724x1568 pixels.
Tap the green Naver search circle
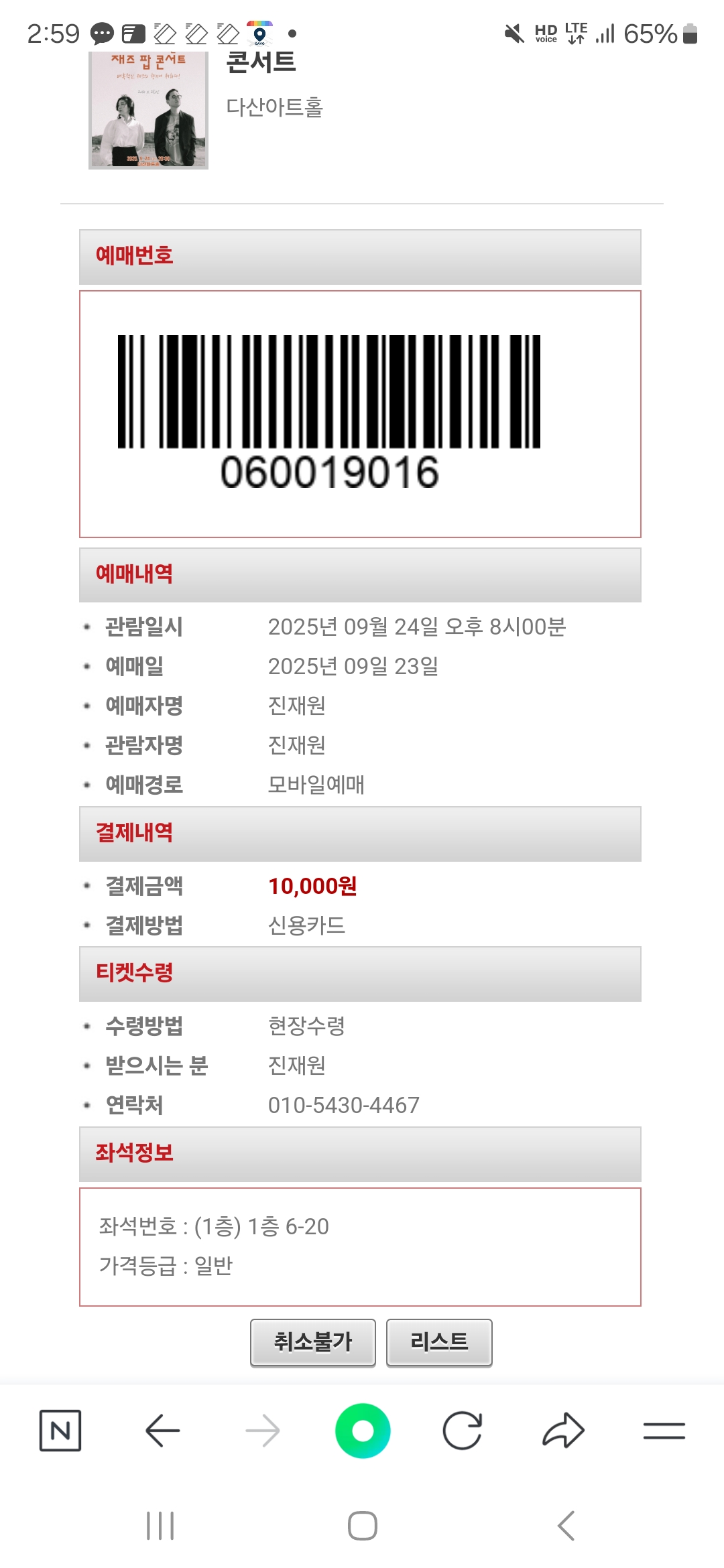363,1431
